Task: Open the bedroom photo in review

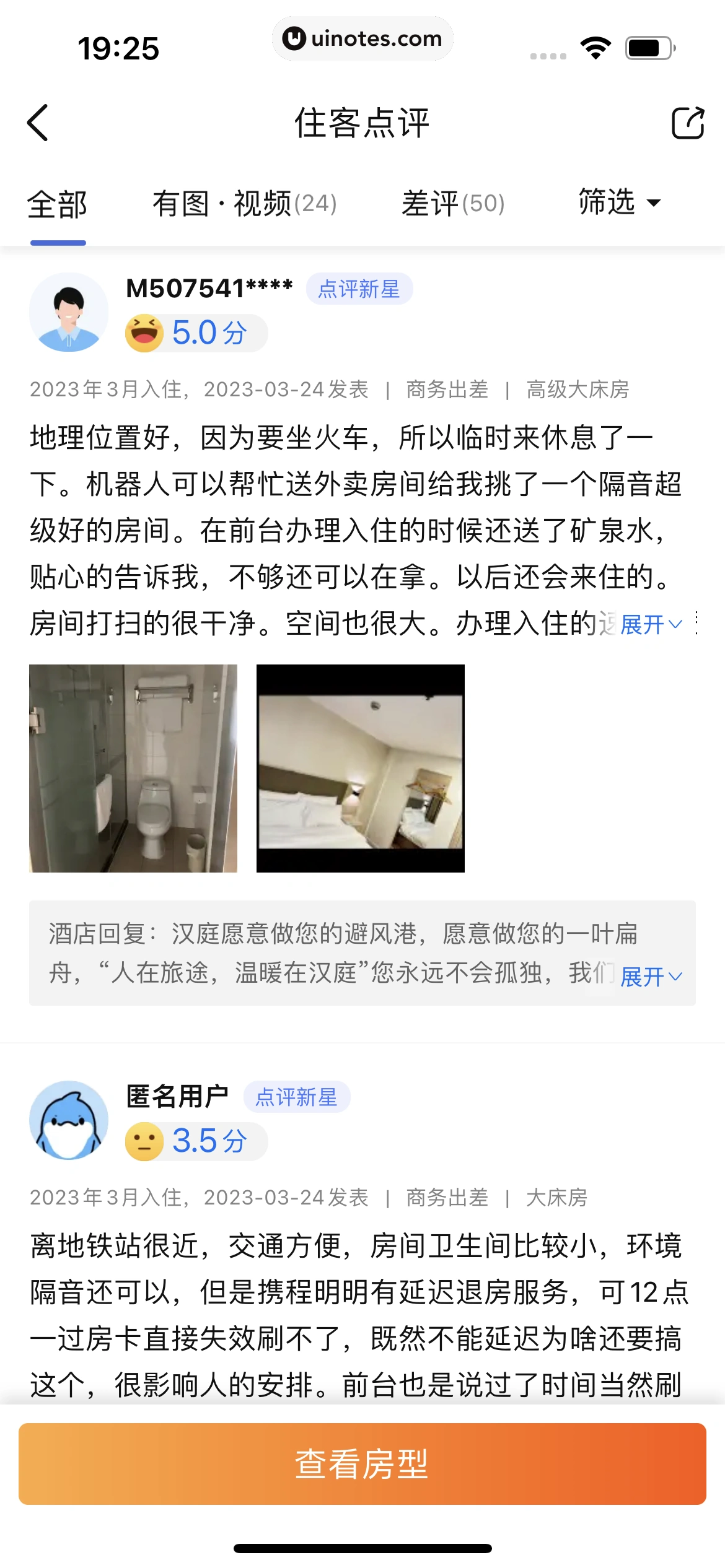Action: pyautogui.click(x=361, y=768)
